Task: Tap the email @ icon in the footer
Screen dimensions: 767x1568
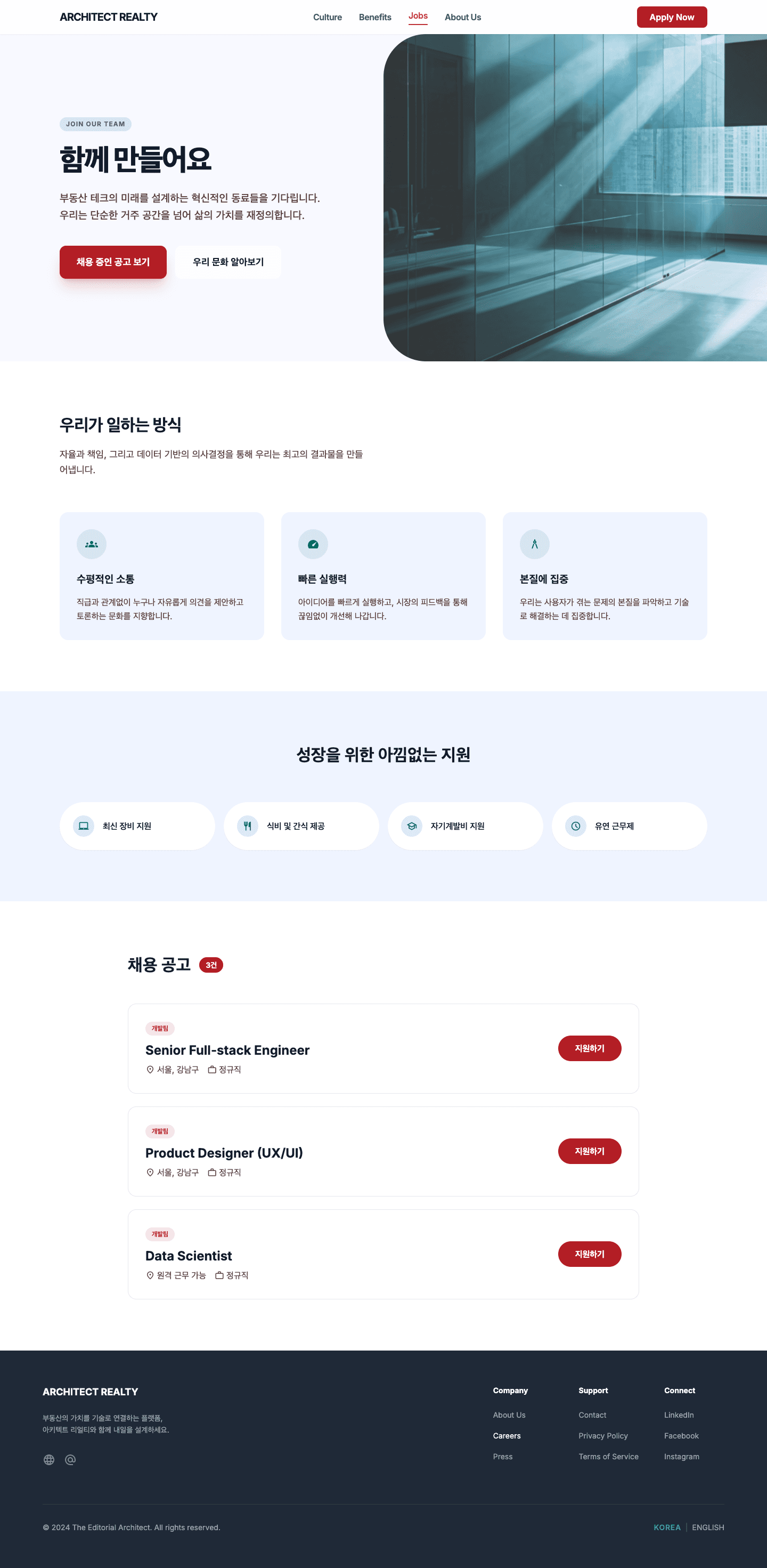Action: (70, 1460)
